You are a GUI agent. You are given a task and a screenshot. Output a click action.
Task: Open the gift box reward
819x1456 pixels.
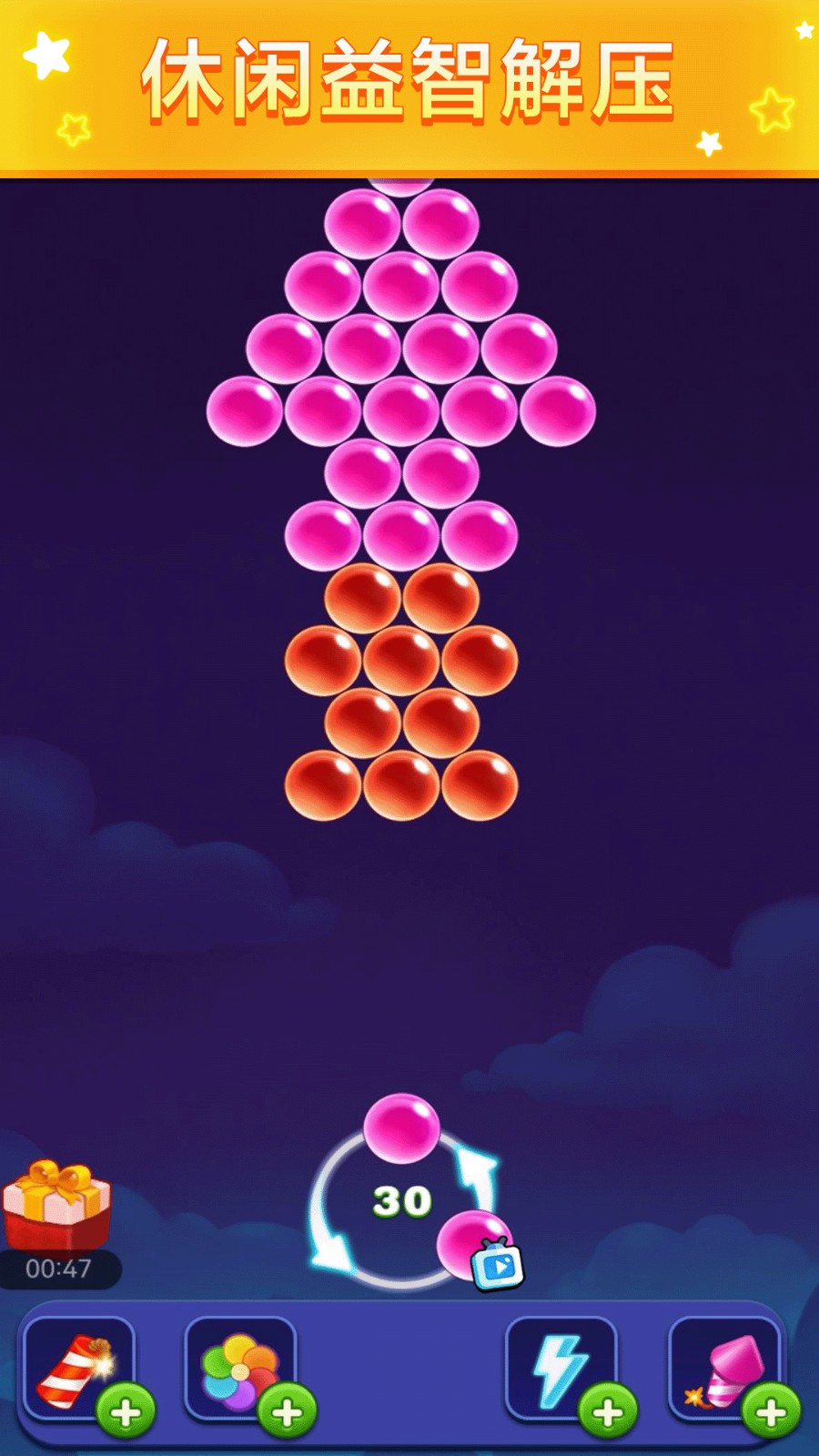(x=56, y=1203)
